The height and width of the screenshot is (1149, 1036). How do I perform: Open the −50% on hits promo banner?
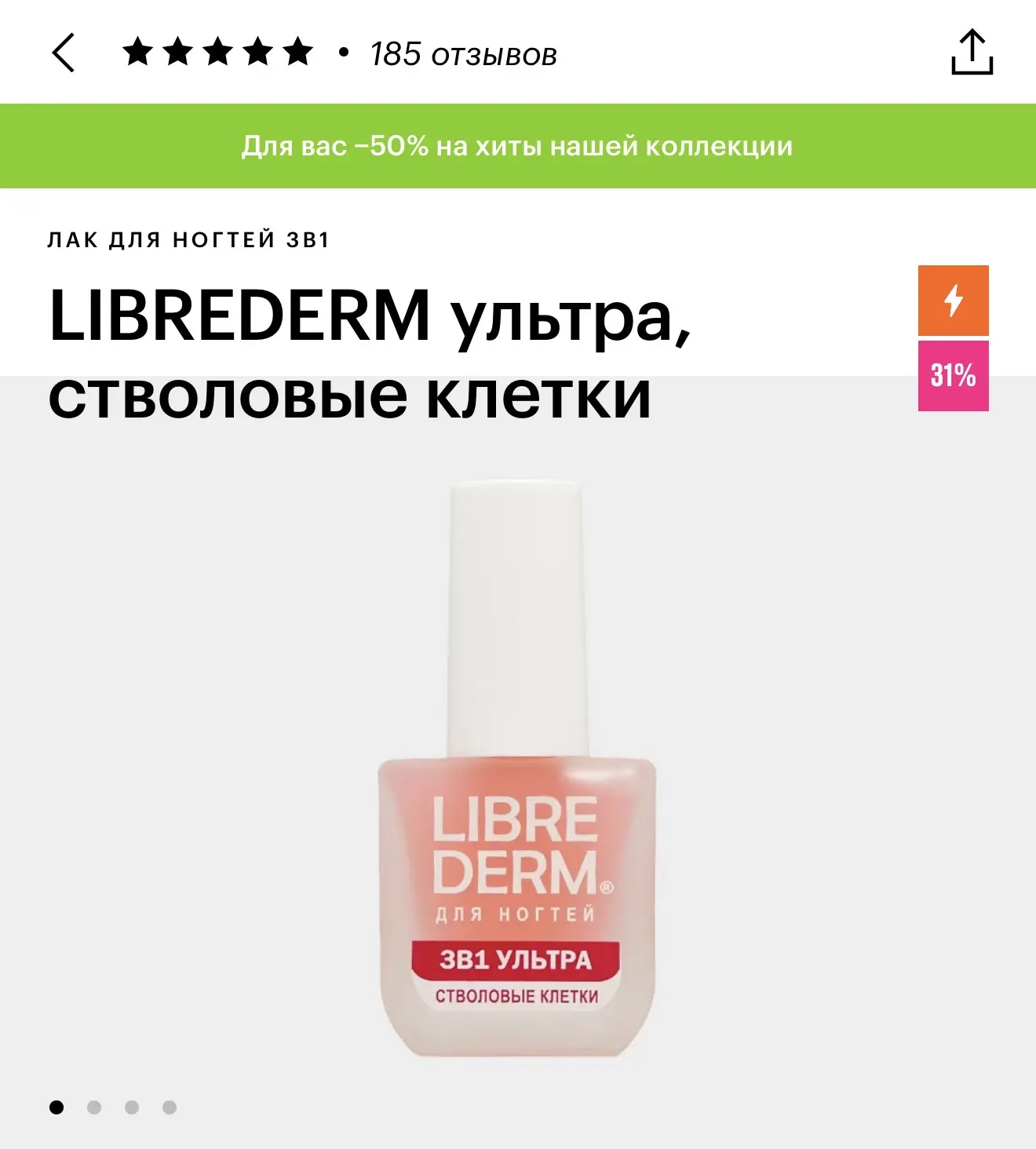click(518, 146)
